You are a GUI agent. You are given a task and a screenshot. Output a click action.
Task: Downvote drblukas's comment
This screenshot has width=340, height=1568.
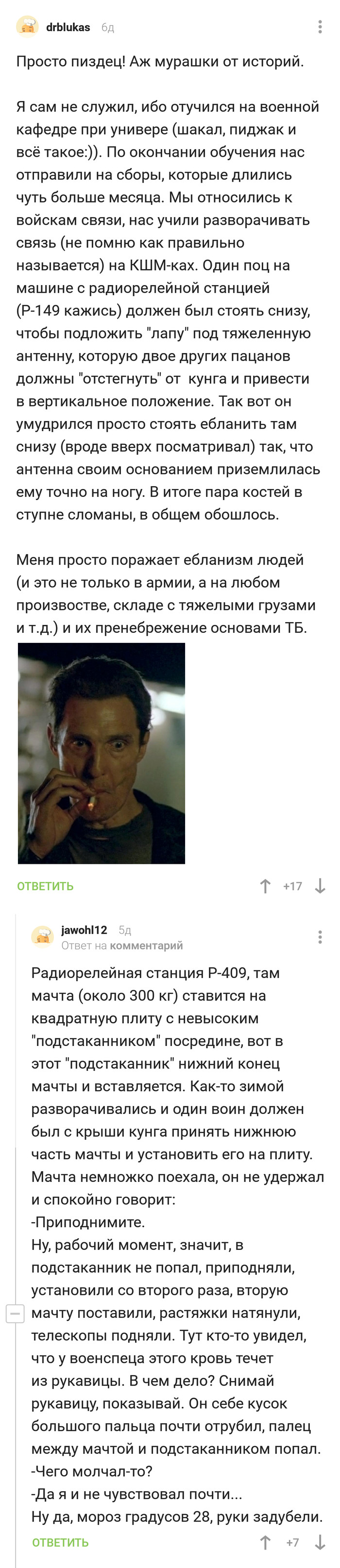[x=320, y=886]
